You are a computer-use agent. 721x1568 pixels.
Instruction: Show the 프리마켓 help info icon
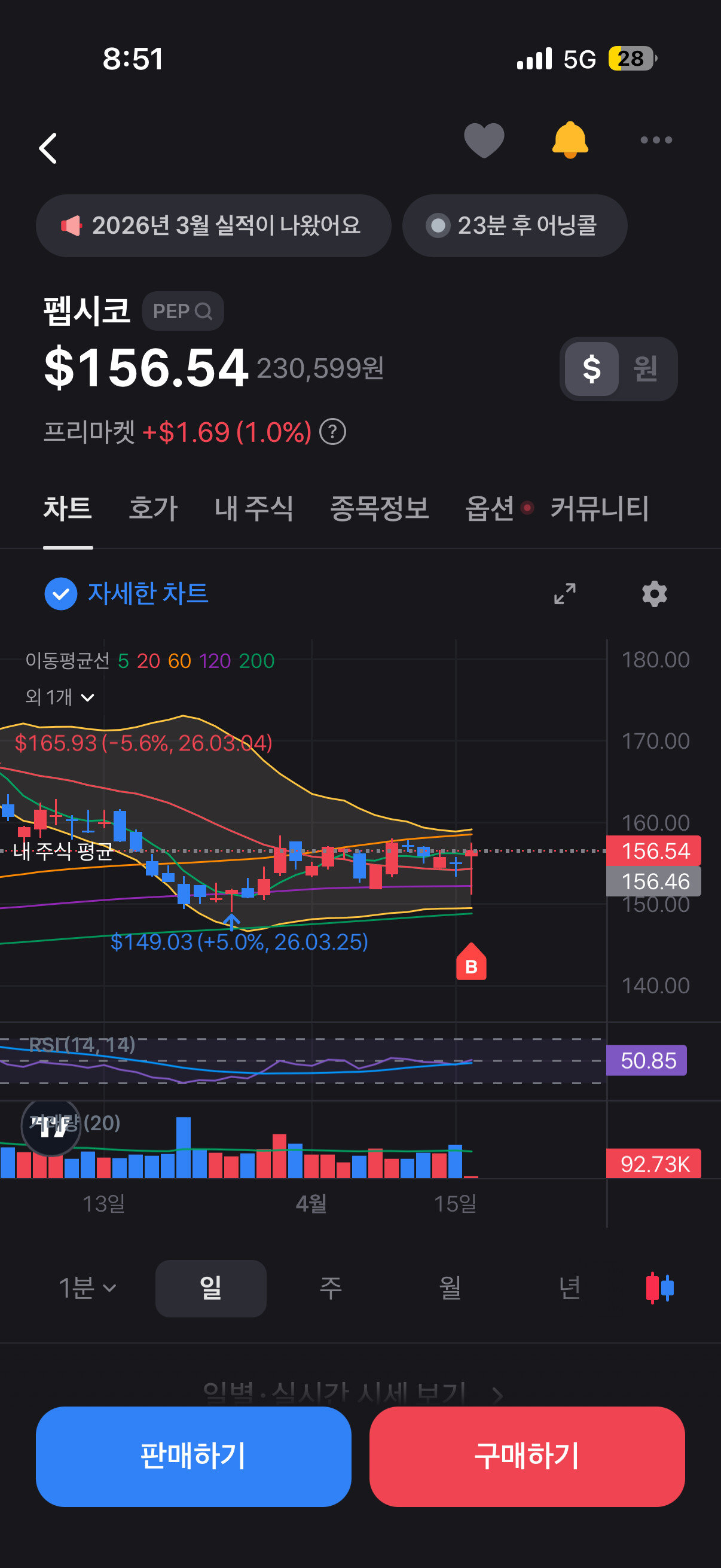[x=333, y=432]
